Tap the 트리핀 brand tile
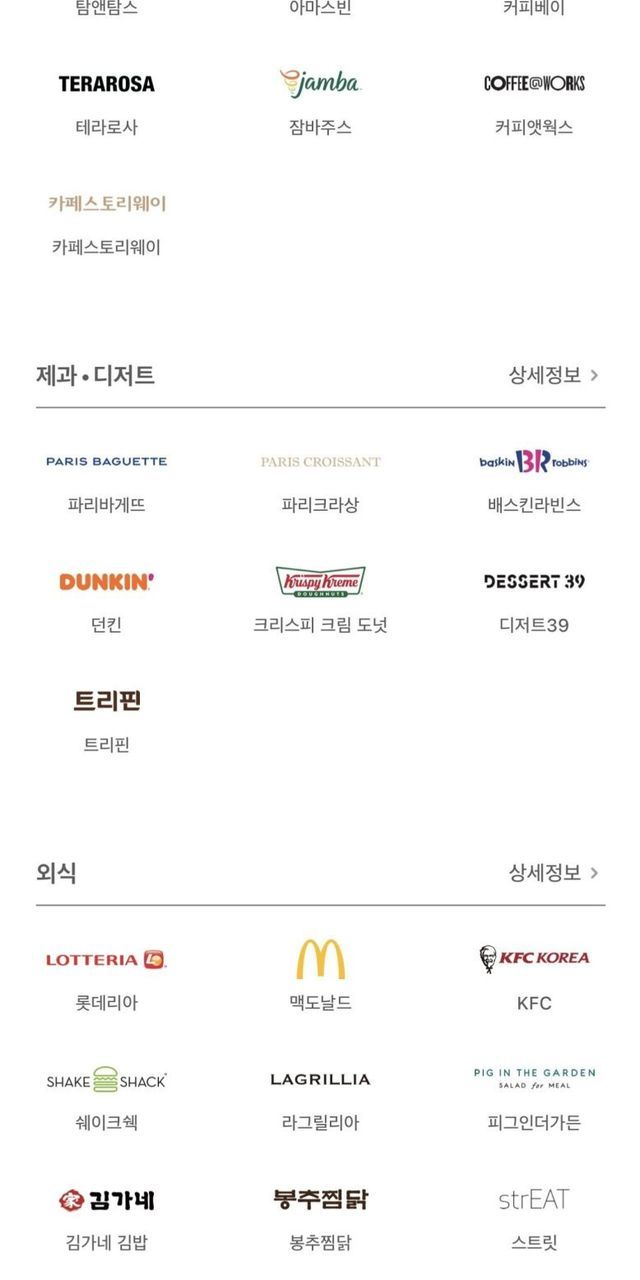 107,720
